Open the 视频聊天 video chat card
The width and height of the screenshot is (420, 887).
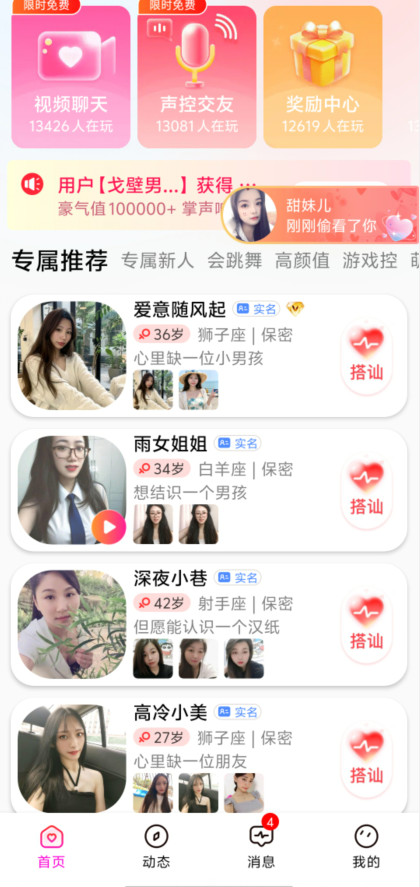(x=71, y=77)
